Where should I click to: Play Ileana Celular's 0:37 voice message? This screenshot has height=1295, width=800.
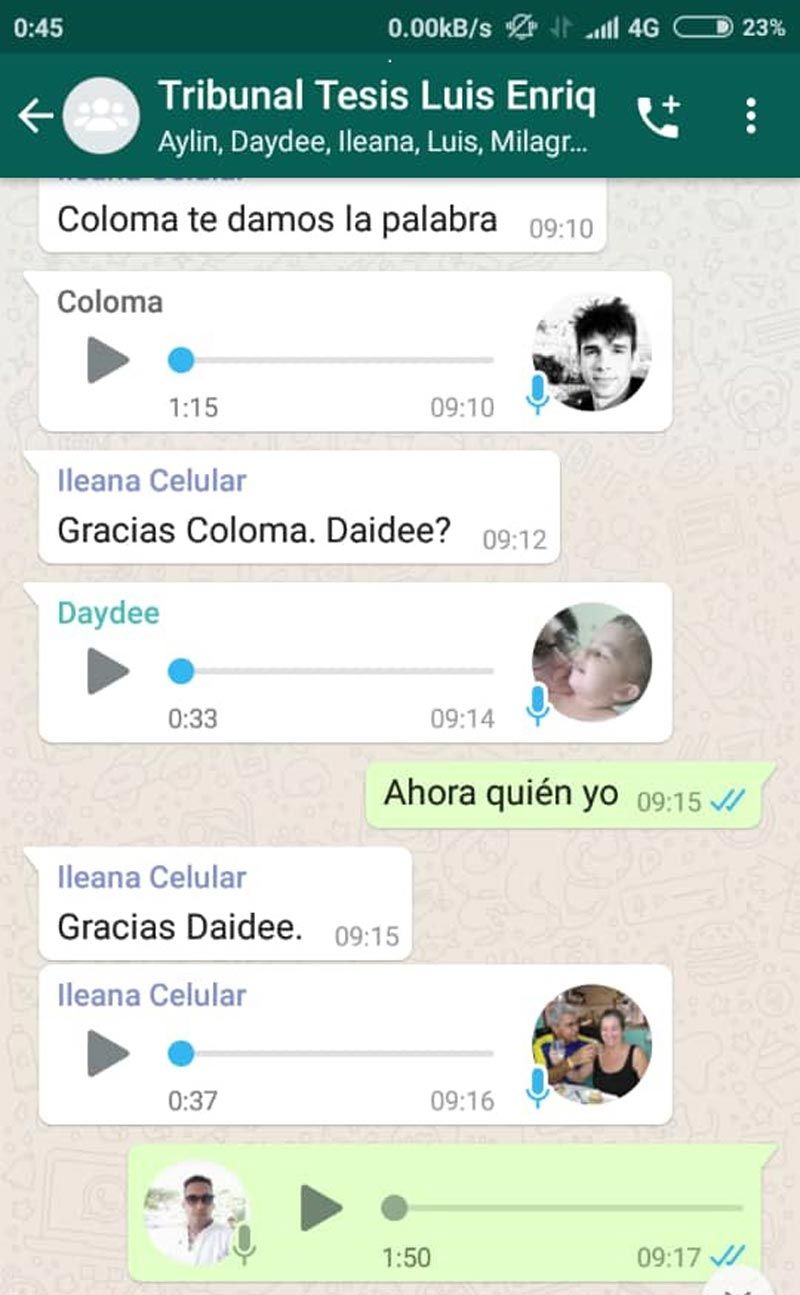pos(108,1053)
